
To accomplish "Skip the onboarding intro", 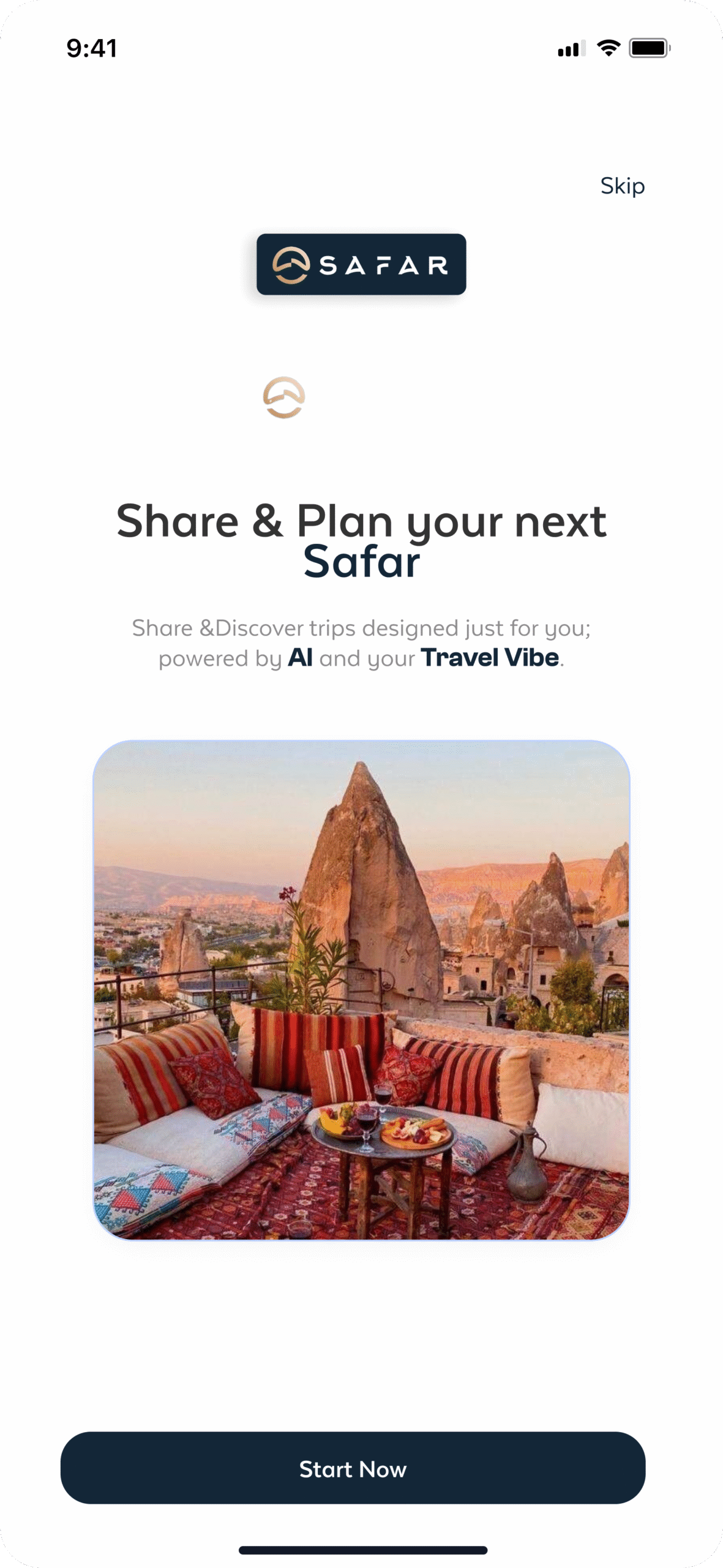I will (x=622, y=186).
